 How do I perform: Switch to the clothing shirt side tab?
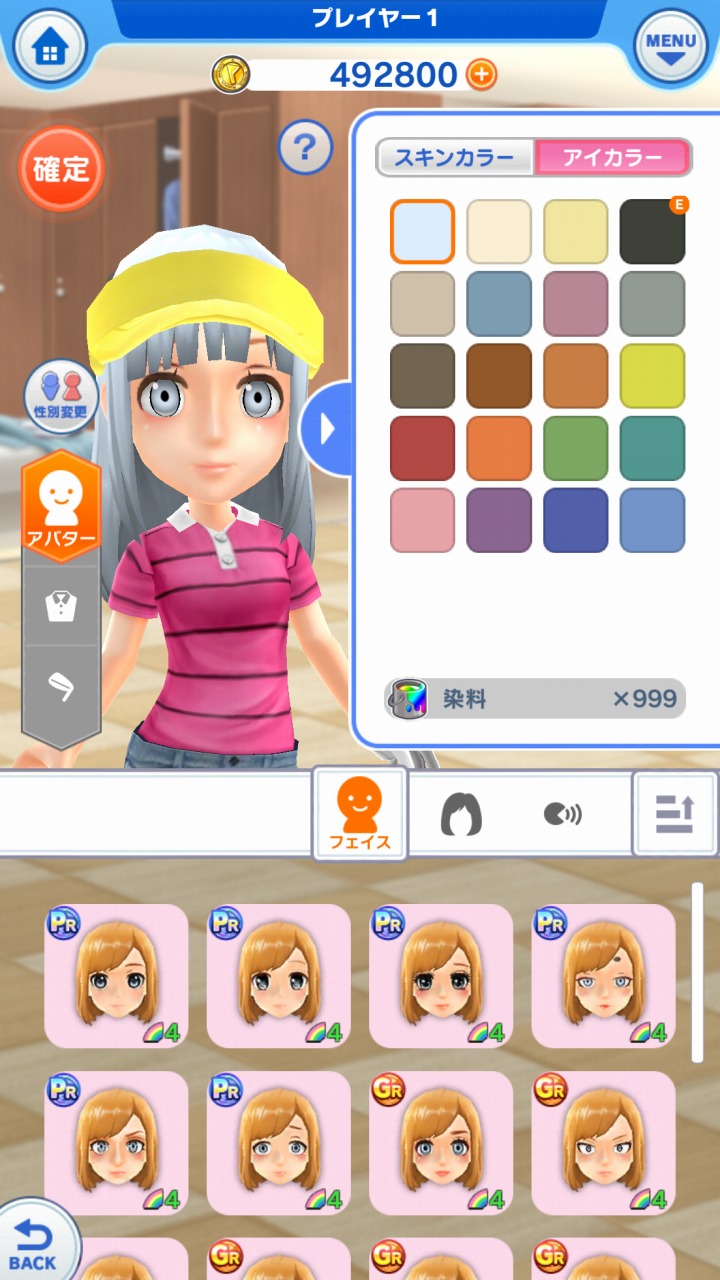click(x=61, y=606)
